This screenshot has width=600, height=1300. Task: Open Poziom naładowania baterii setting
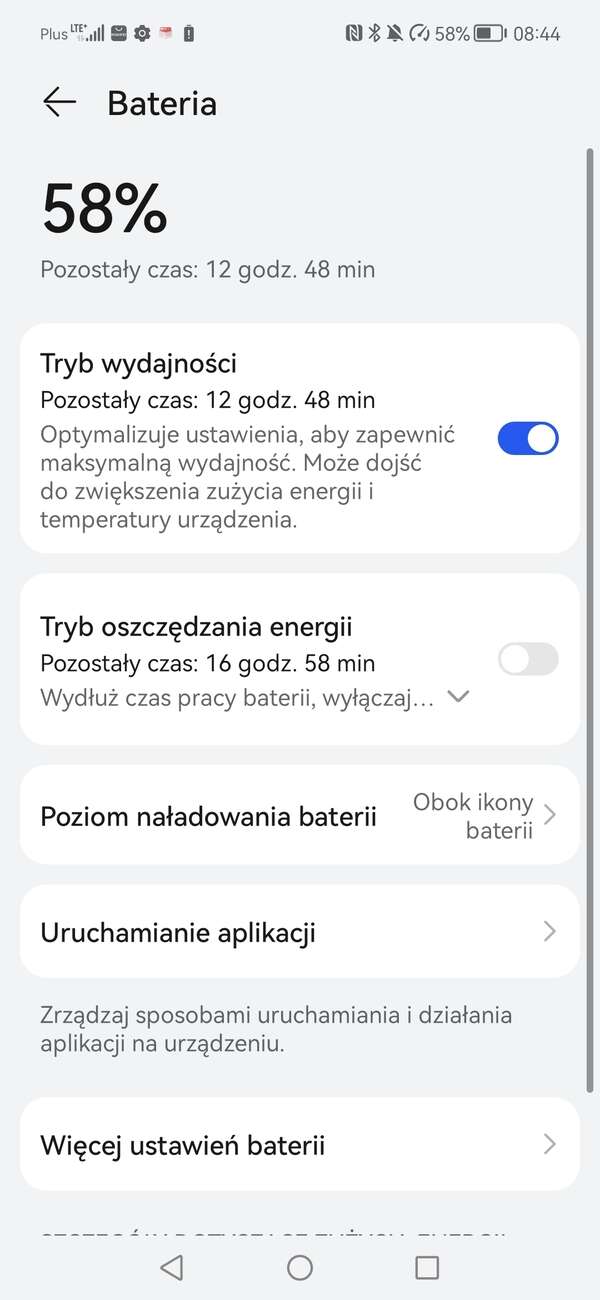300,816
